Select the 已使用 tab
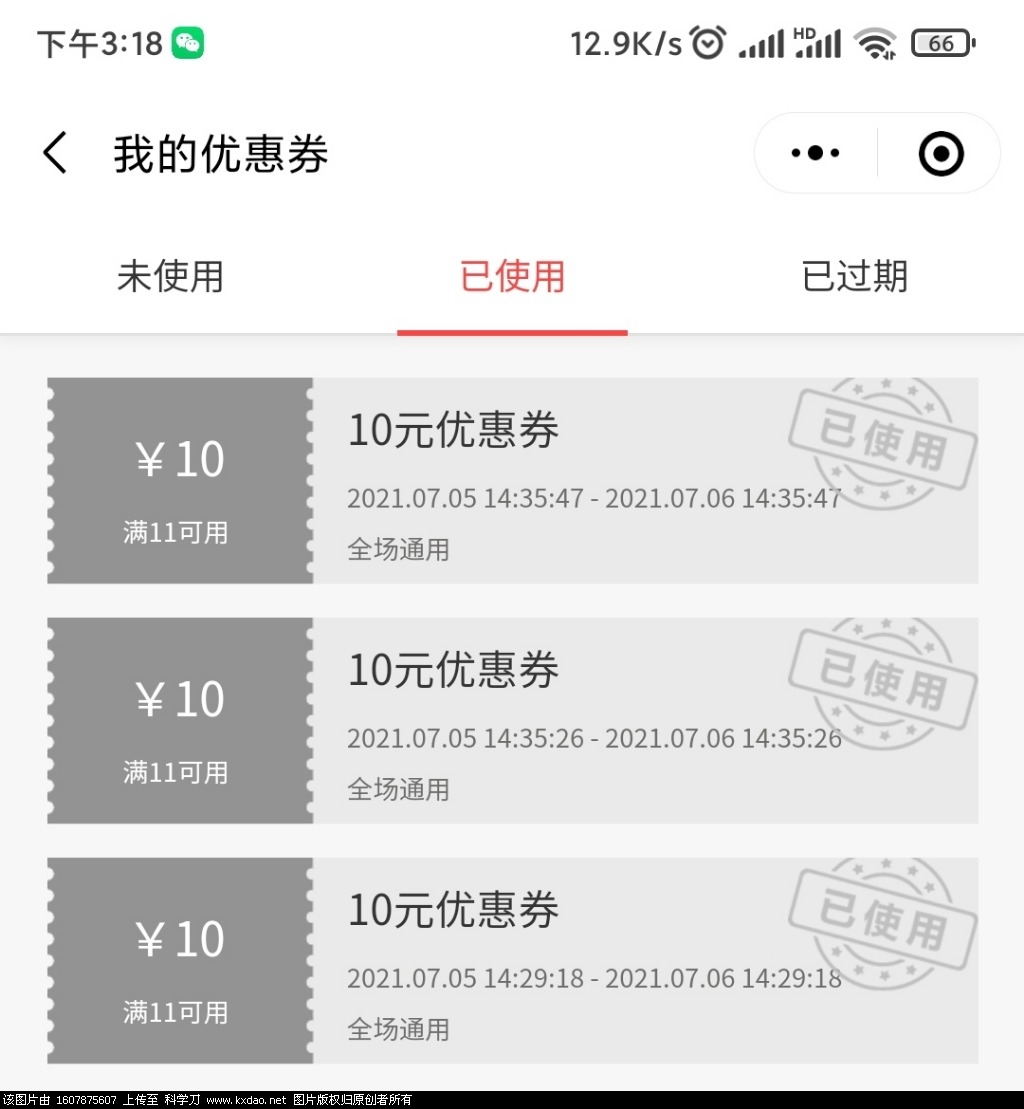The height and width of the screenshot is (1109, 1024). click(512, 277)
